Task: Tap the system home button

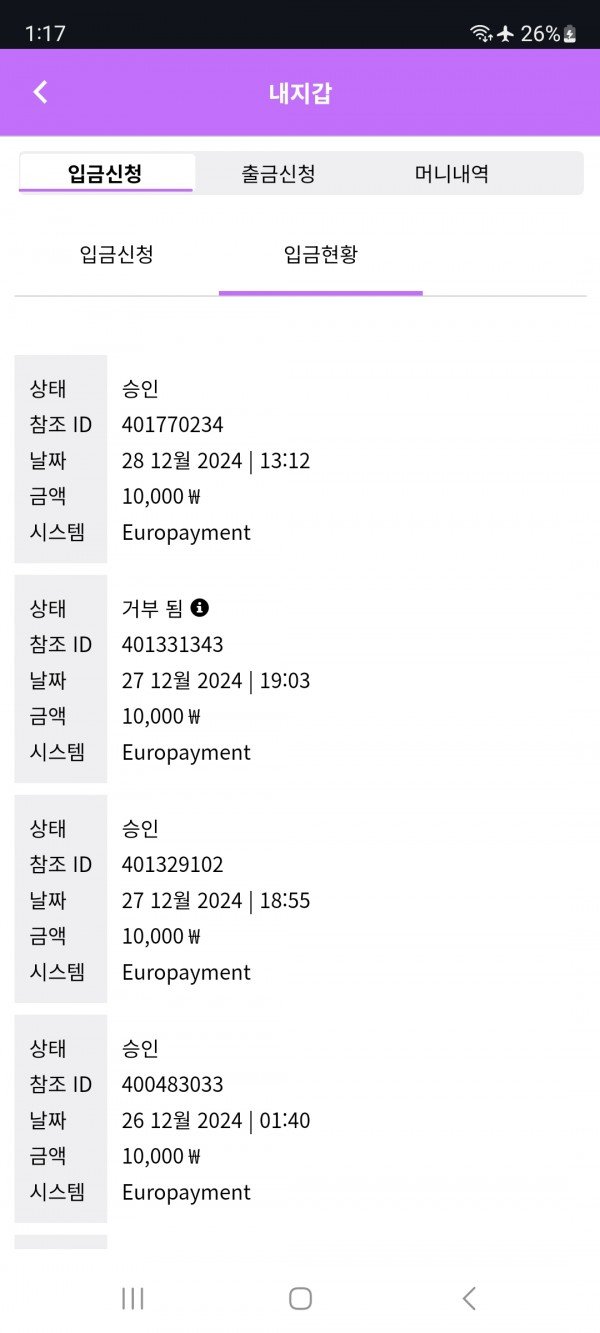Action: point(300,1298)
